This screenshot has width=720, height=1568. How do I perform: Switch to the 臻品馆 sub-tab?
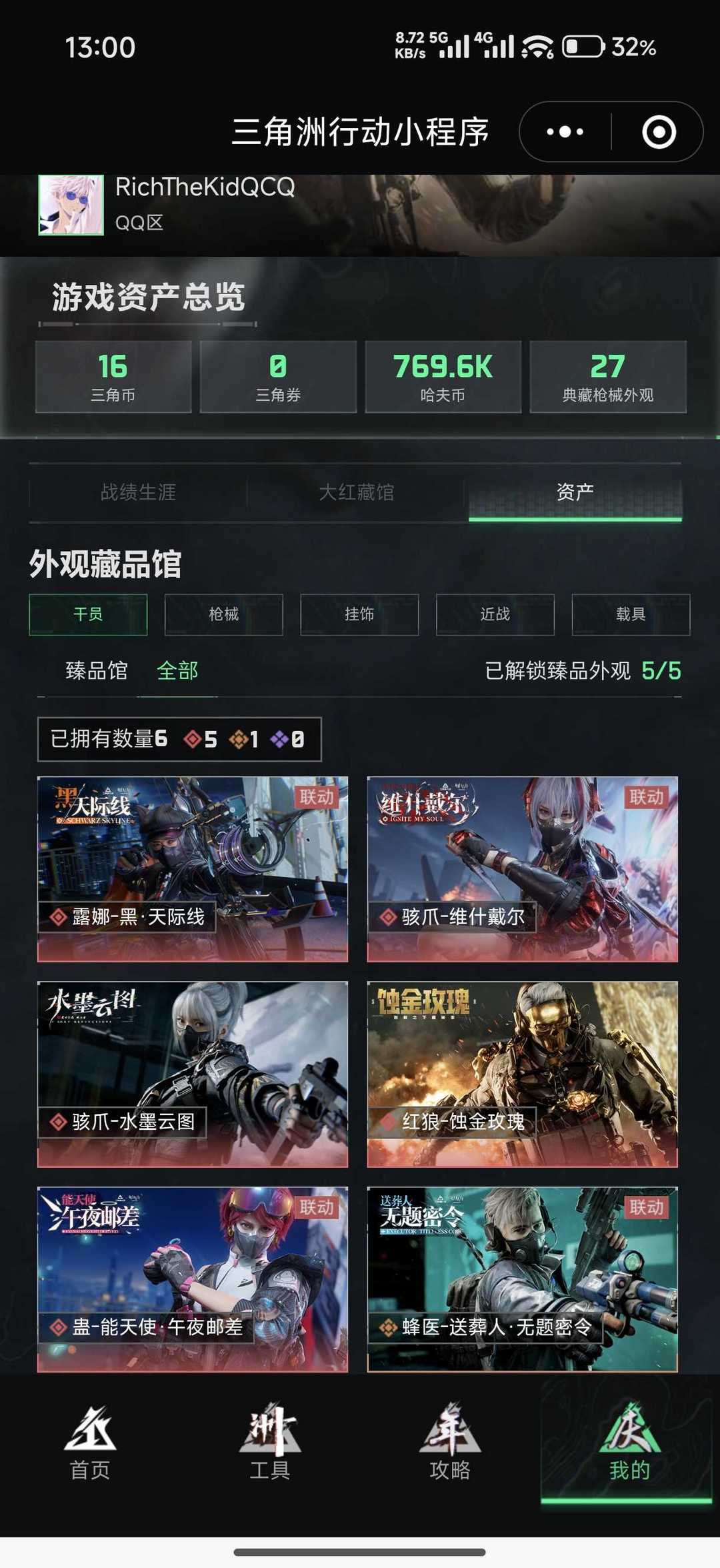point(97,670)
